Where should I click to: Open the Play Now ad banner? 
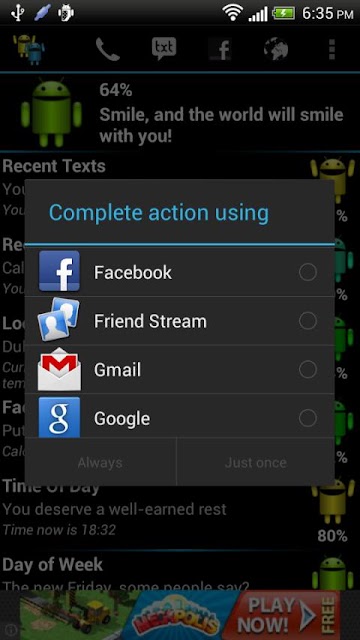(180, 615)
